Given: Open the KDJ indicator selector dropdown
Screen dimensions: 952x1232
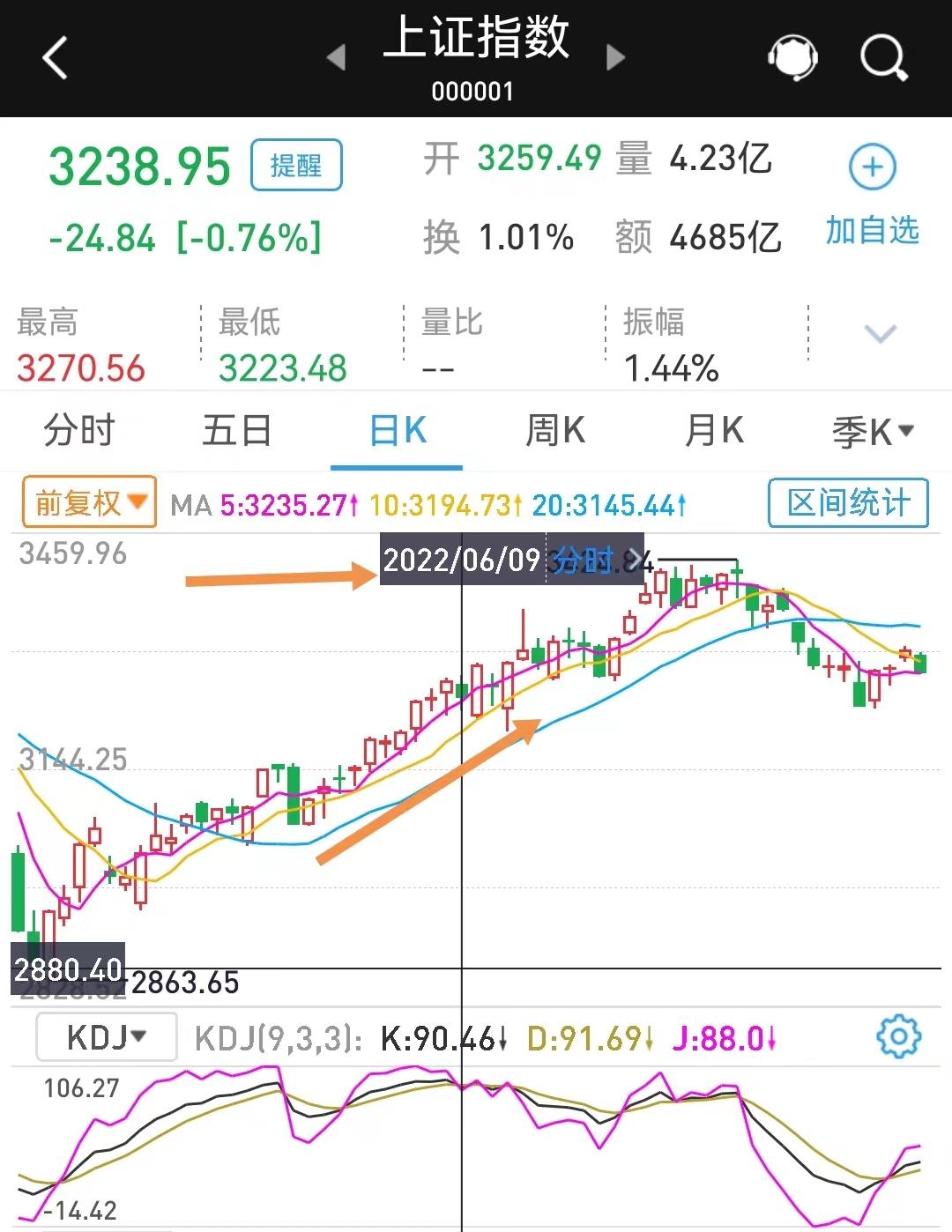Looking at the screenshot, I should pos(106,1037).
